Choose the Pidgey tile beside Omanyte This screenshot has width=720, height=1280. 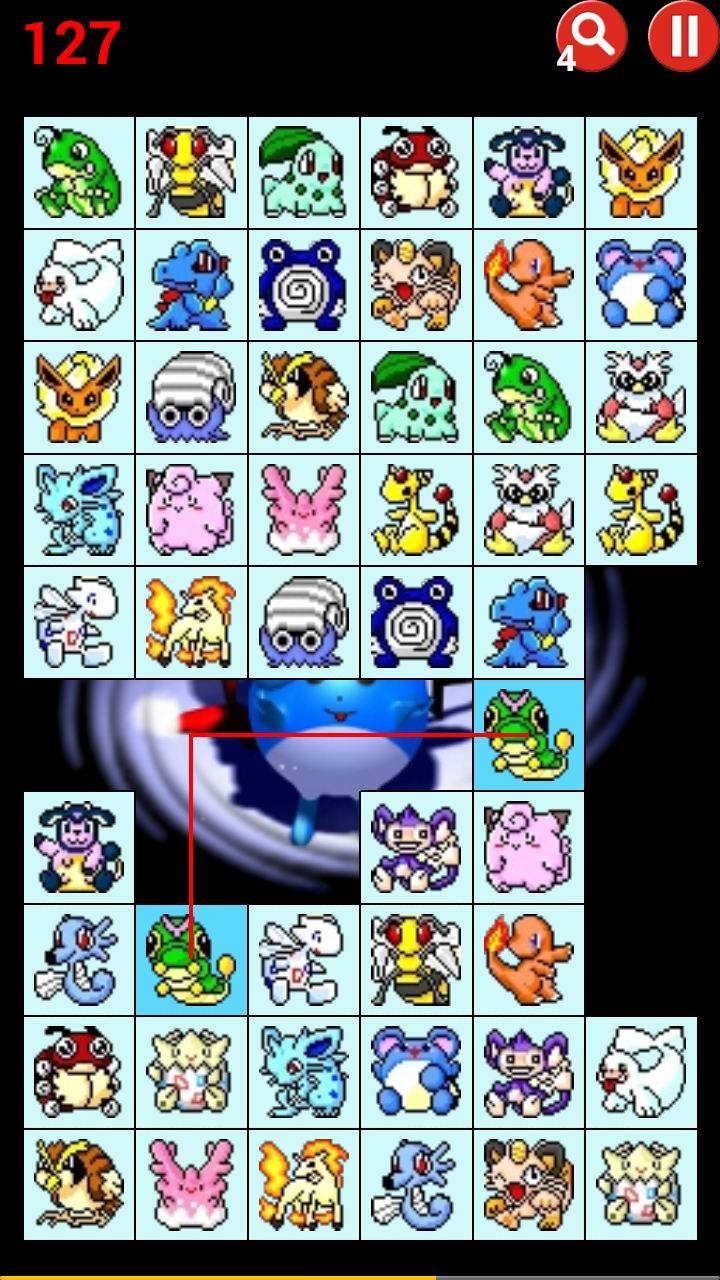[303, 398]
